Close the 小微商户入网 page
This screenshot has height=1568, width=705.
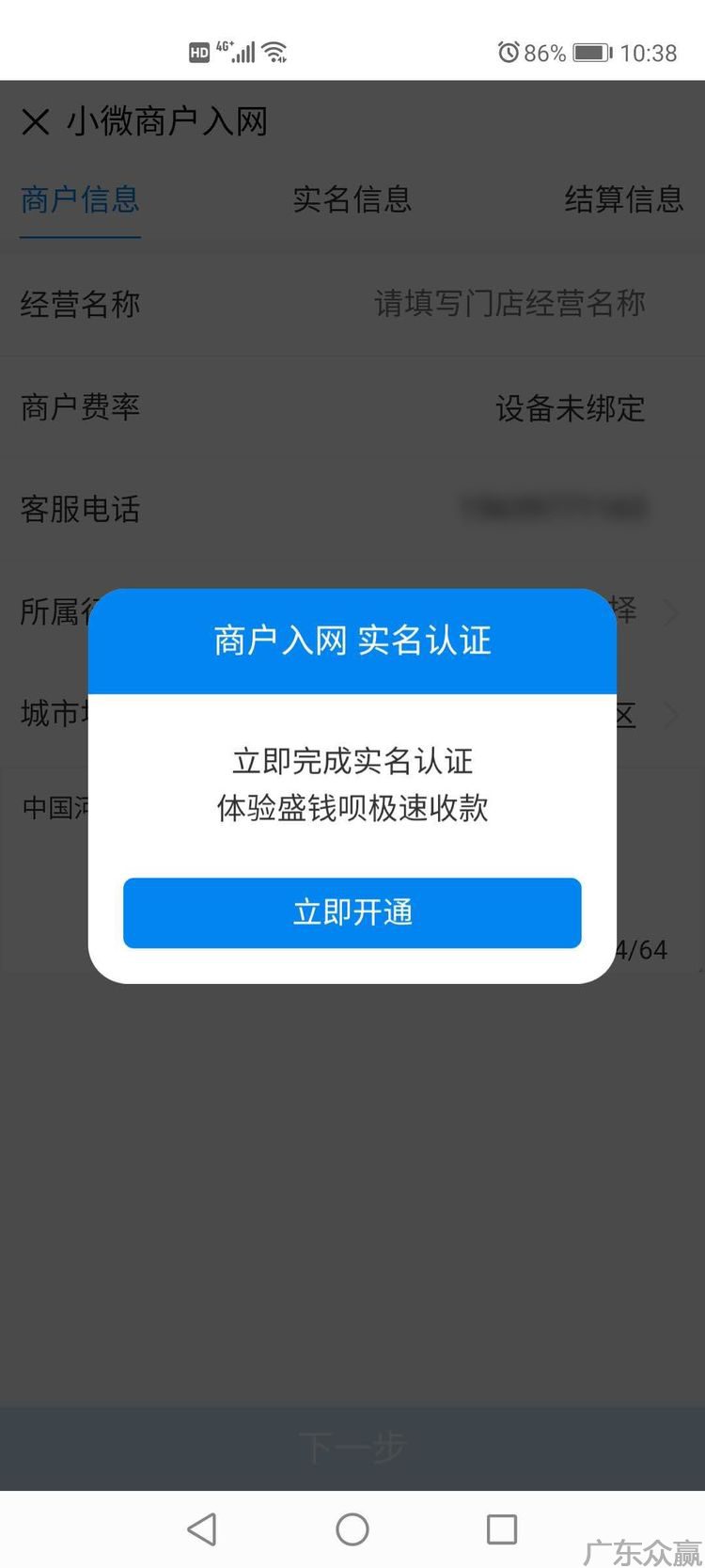click(36, 122)
